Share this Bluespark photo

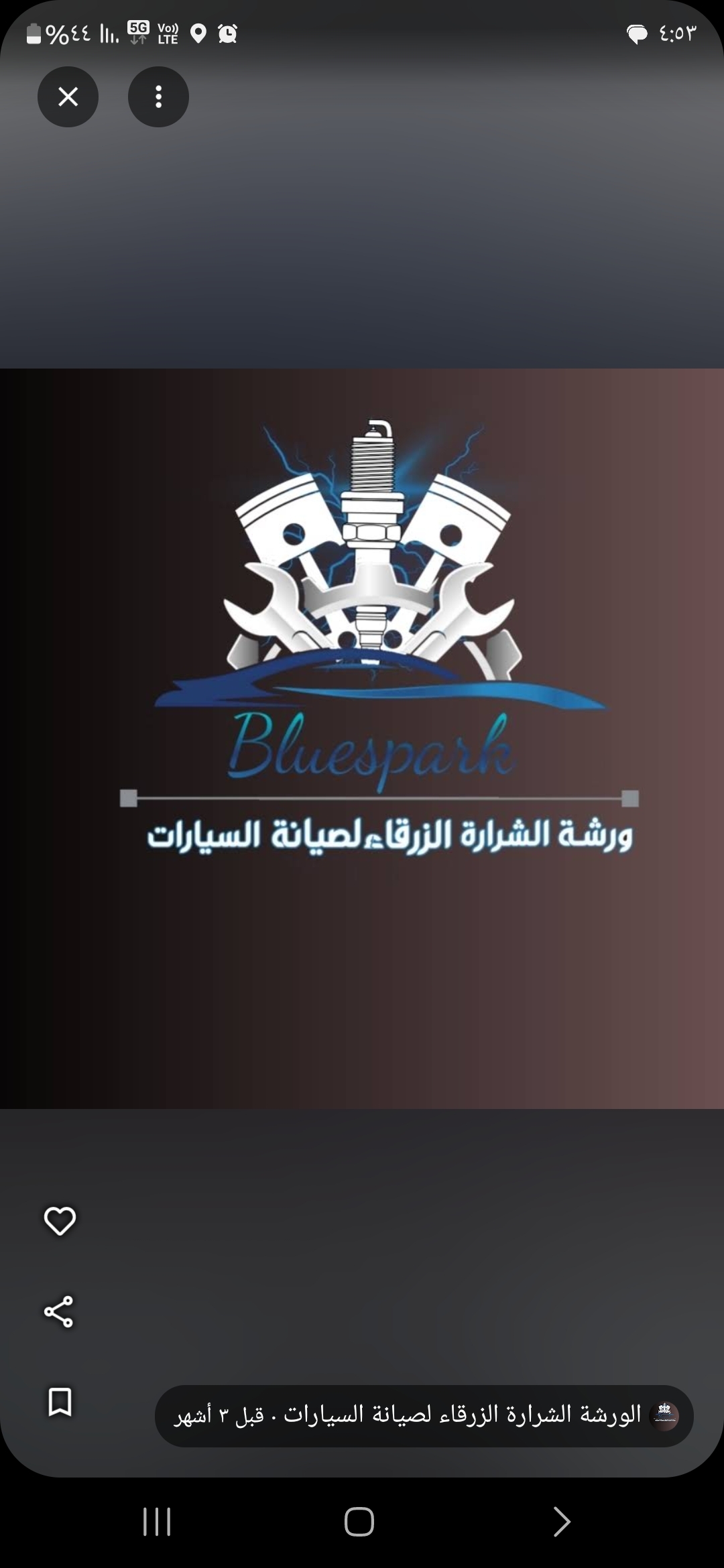click(x=59, y=1311)
